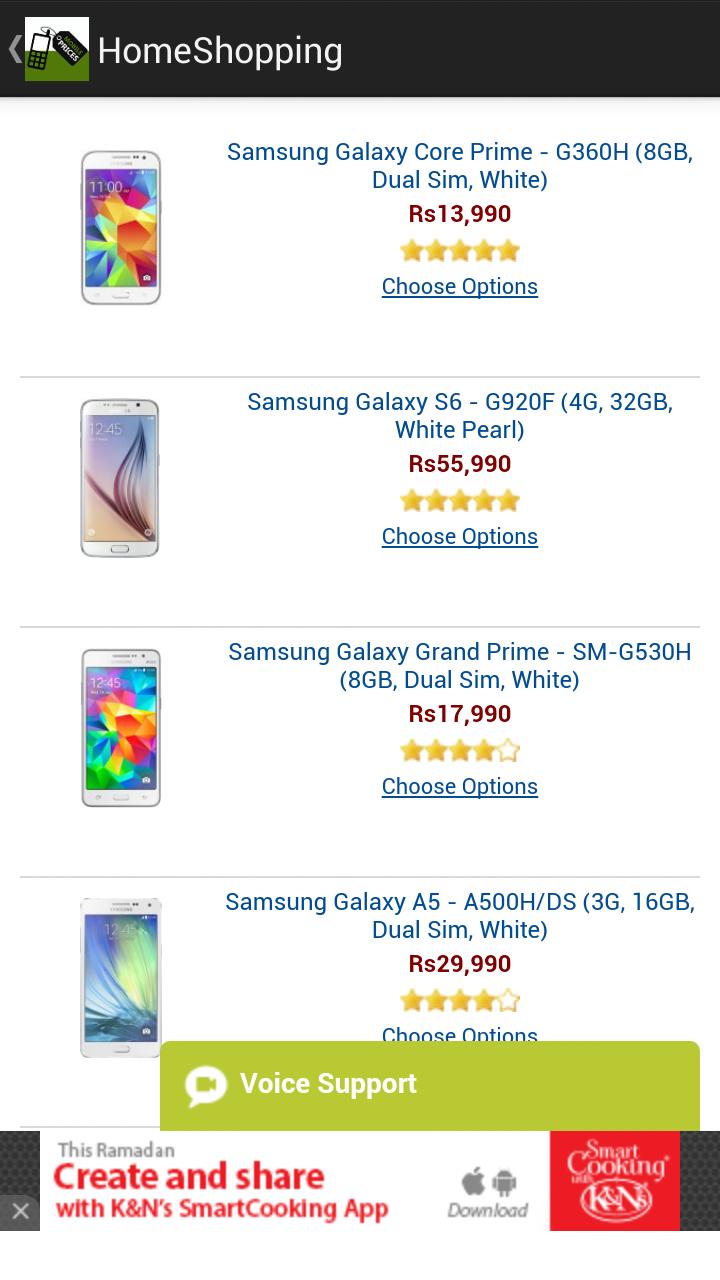Choose Options for Galaxy S6
The height and width of the screenshot is (1280, 720).
pos(459,537)
